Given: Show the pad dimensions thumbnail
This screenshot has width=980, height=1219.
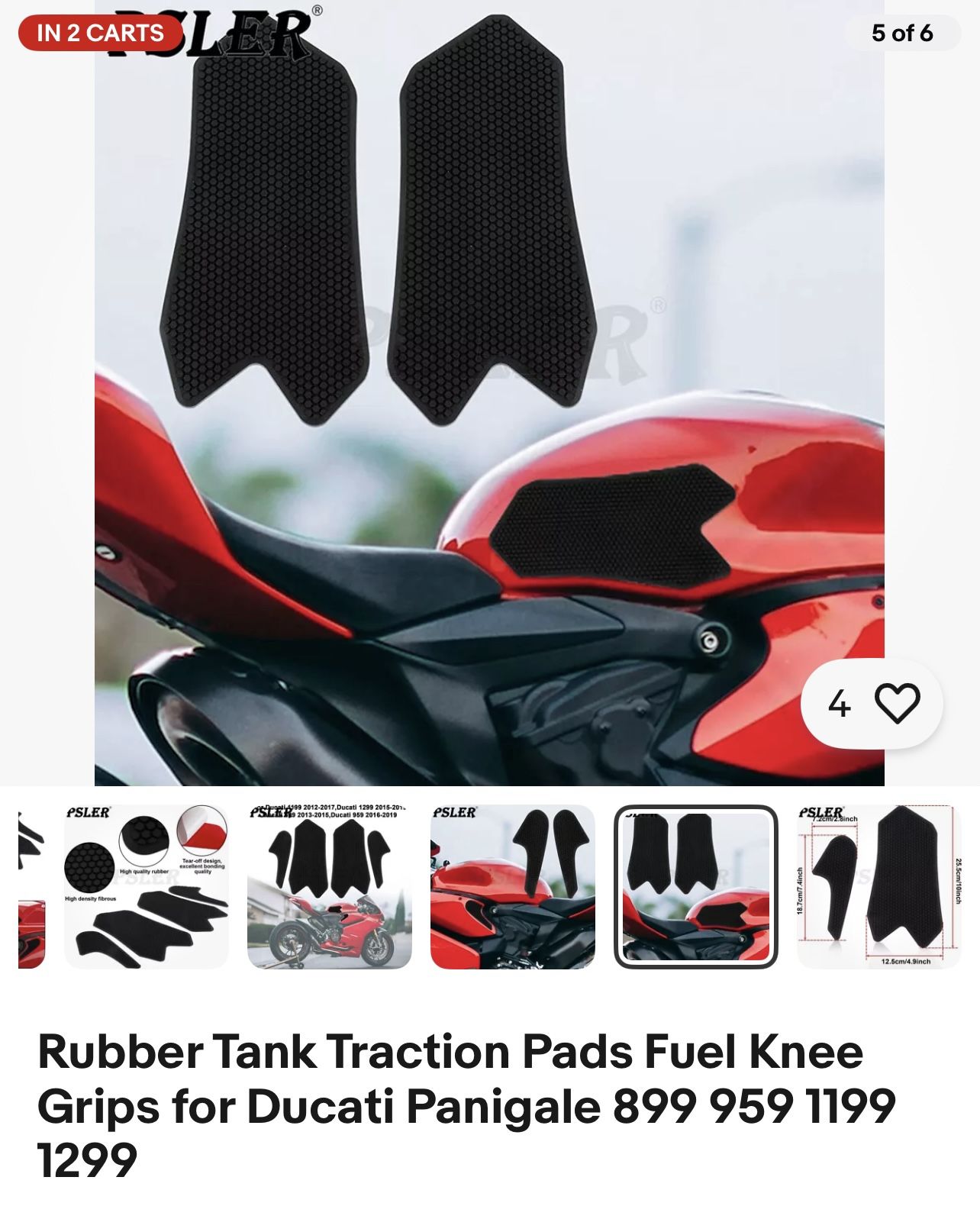Looking at the screenshot, I should pos(878,887).
